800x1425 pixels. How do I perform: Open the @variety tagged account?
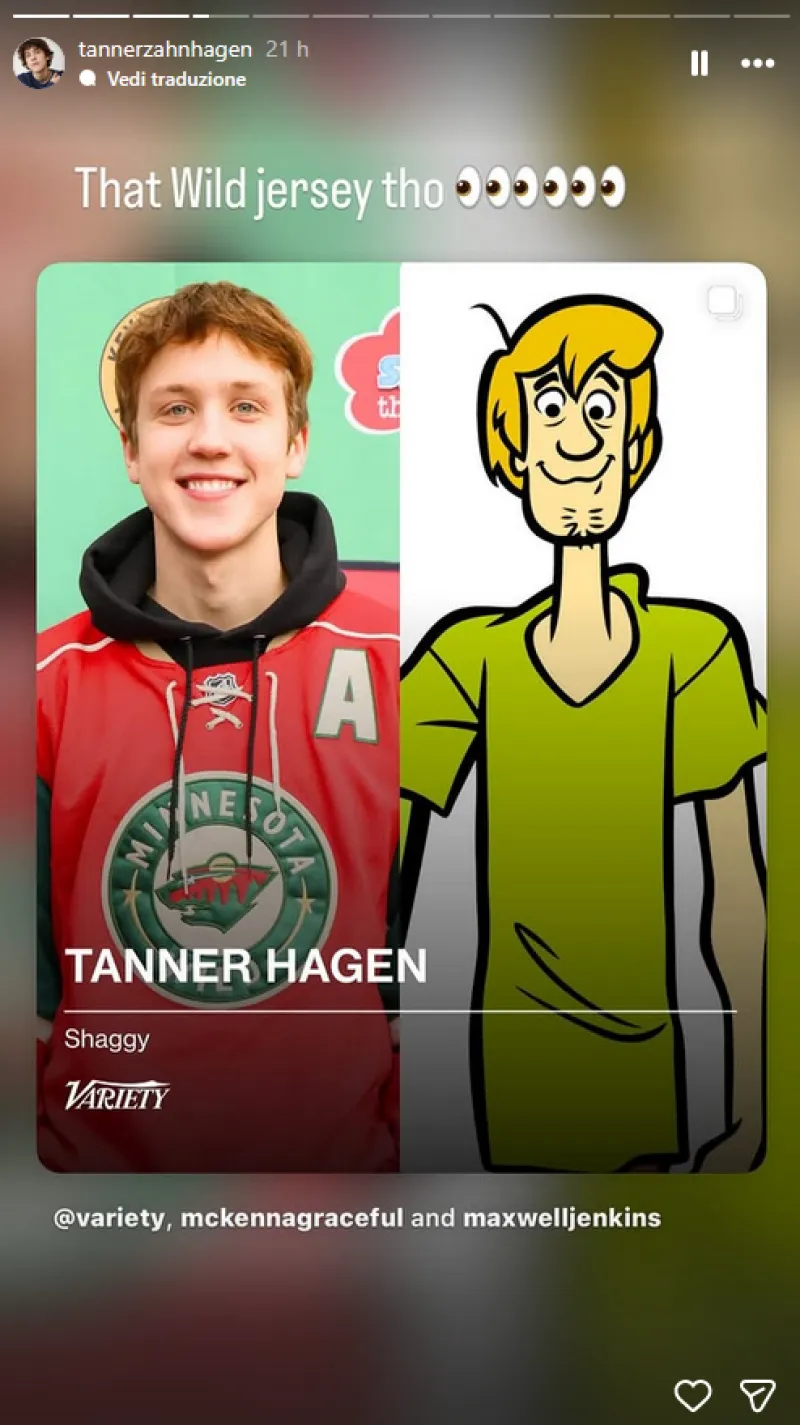(x=107, y=1218)
